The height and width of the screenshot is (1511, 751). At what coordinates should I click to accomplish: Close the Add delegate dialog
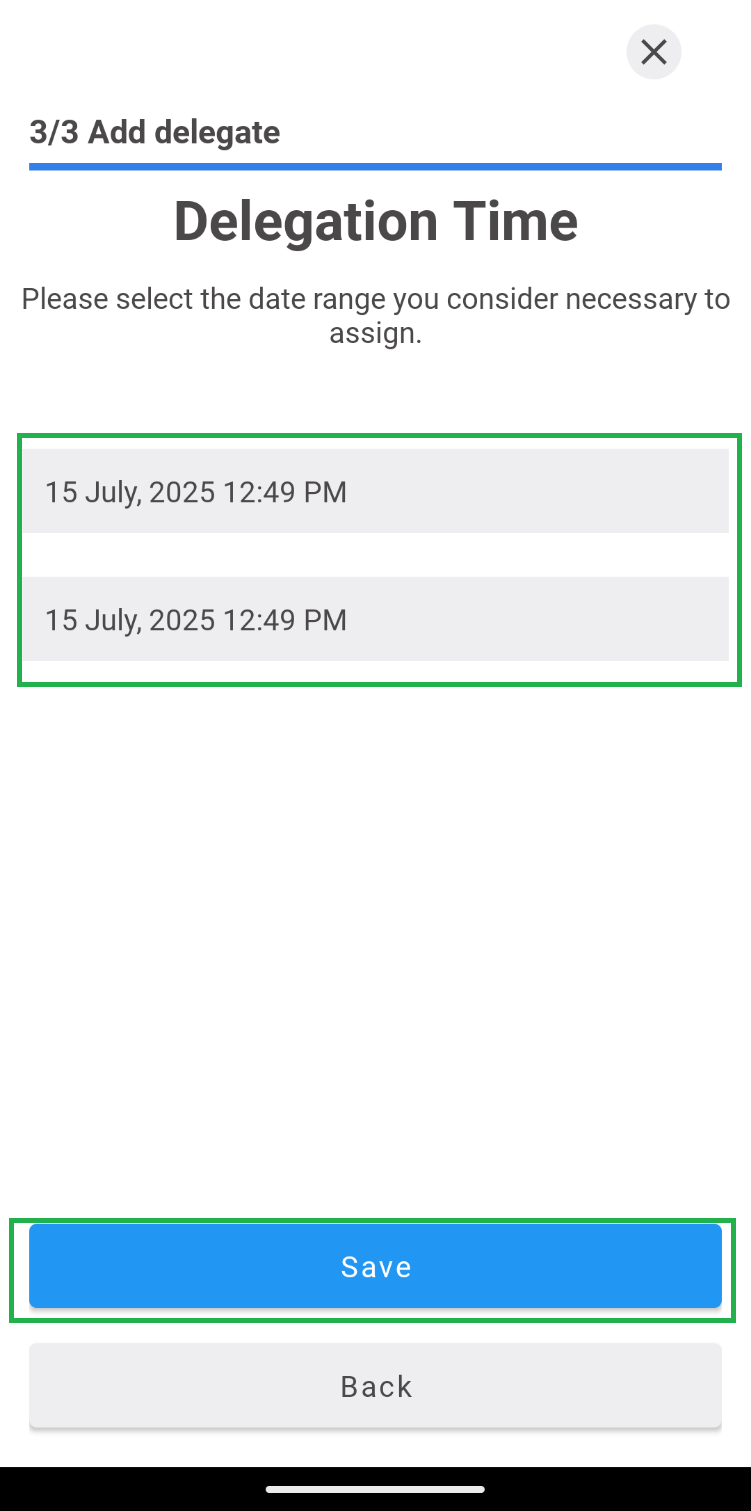pos(653,52)
